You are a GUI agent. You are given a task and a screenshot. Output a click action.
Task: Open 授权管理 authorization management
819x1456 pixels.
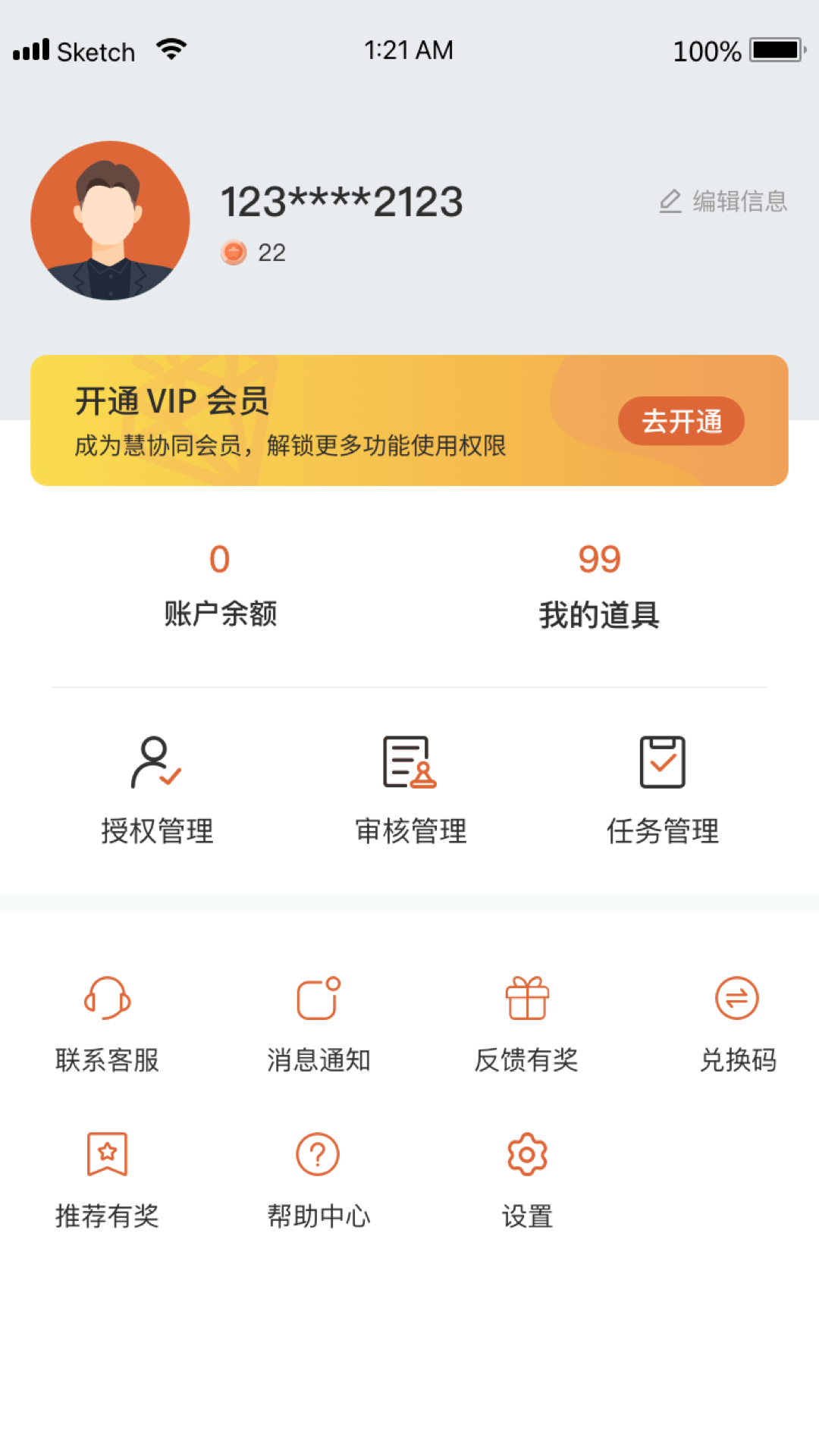[x=157, y=789]
